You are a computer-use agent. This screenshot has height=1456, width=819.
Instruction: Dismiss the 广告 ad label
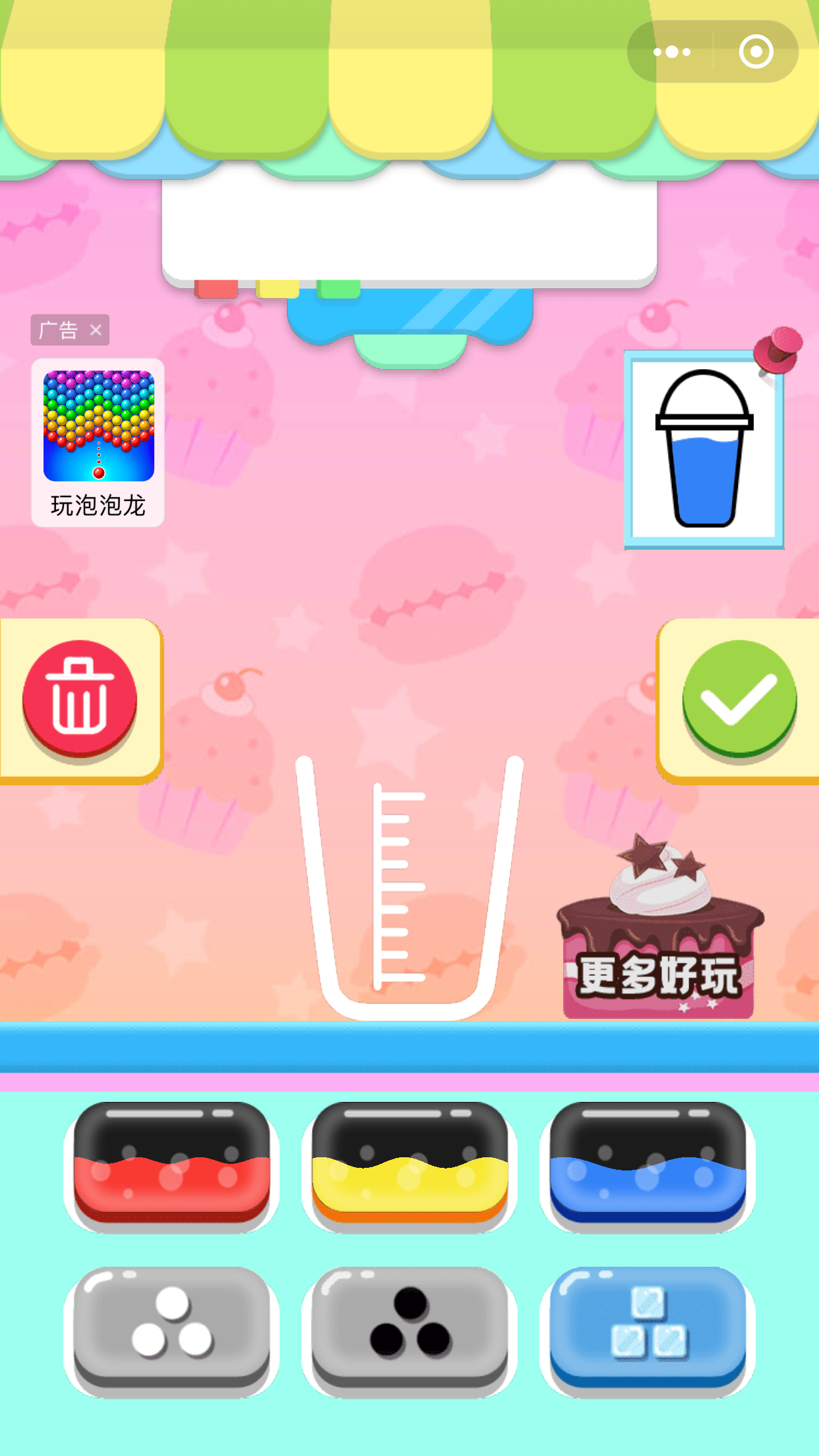(x=96, y=330)
